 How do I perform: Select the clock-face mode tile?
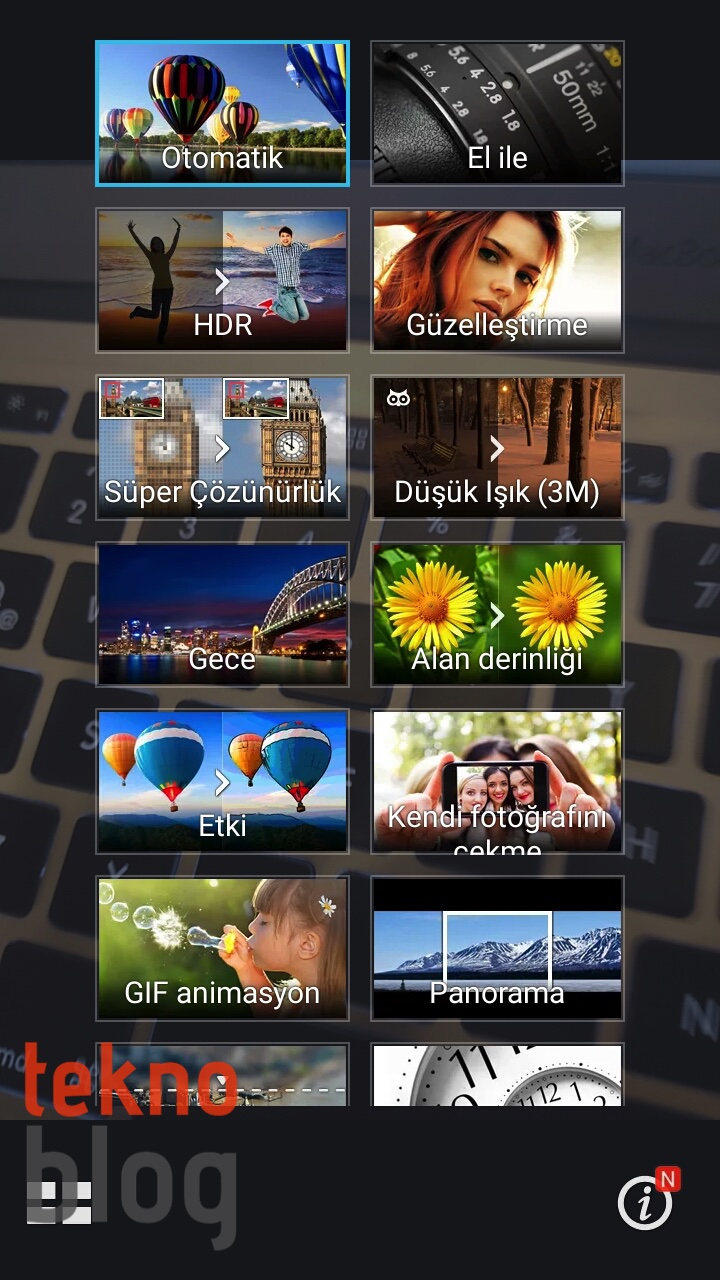[x=497, y=1075]
